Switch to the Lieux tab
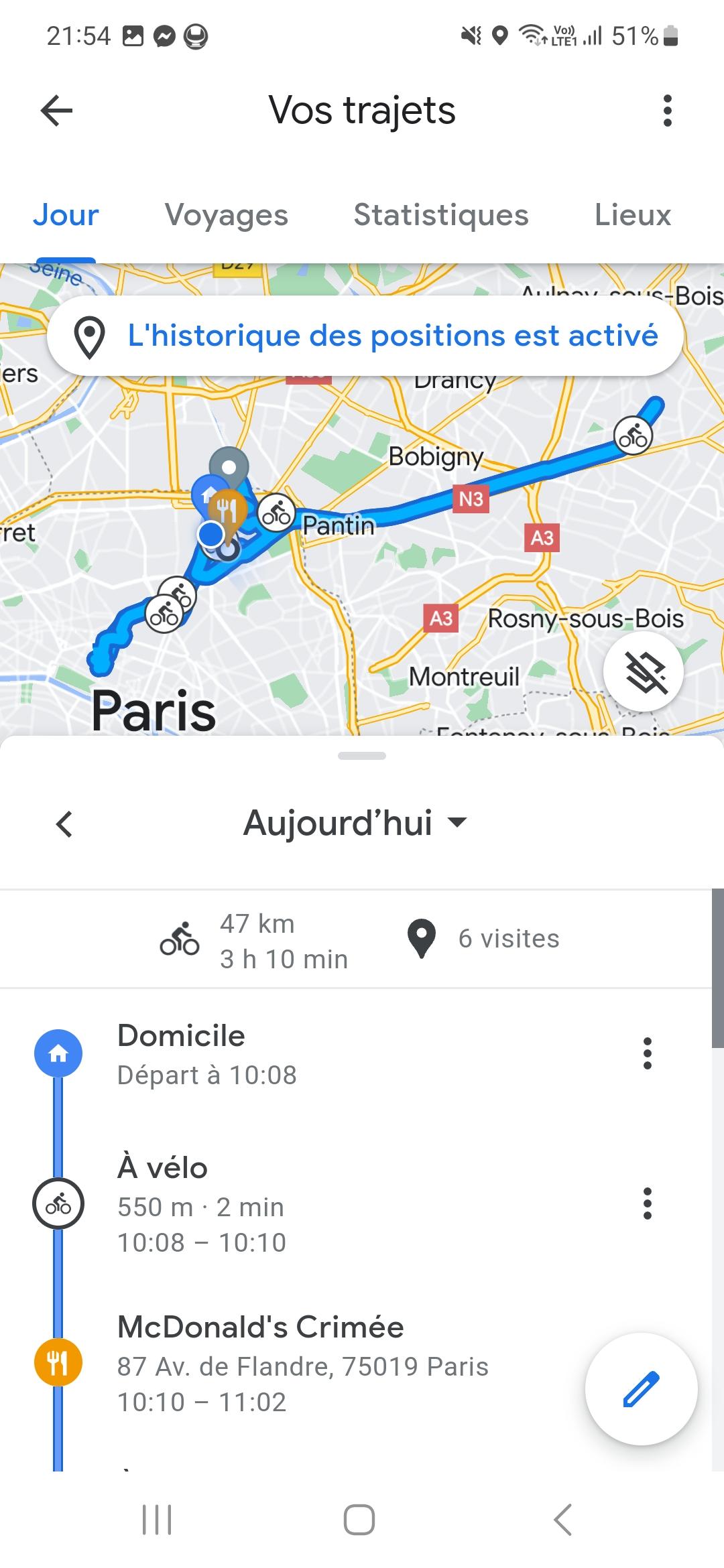The height and width of the screenshot is (1568, 724). [633, 215]
